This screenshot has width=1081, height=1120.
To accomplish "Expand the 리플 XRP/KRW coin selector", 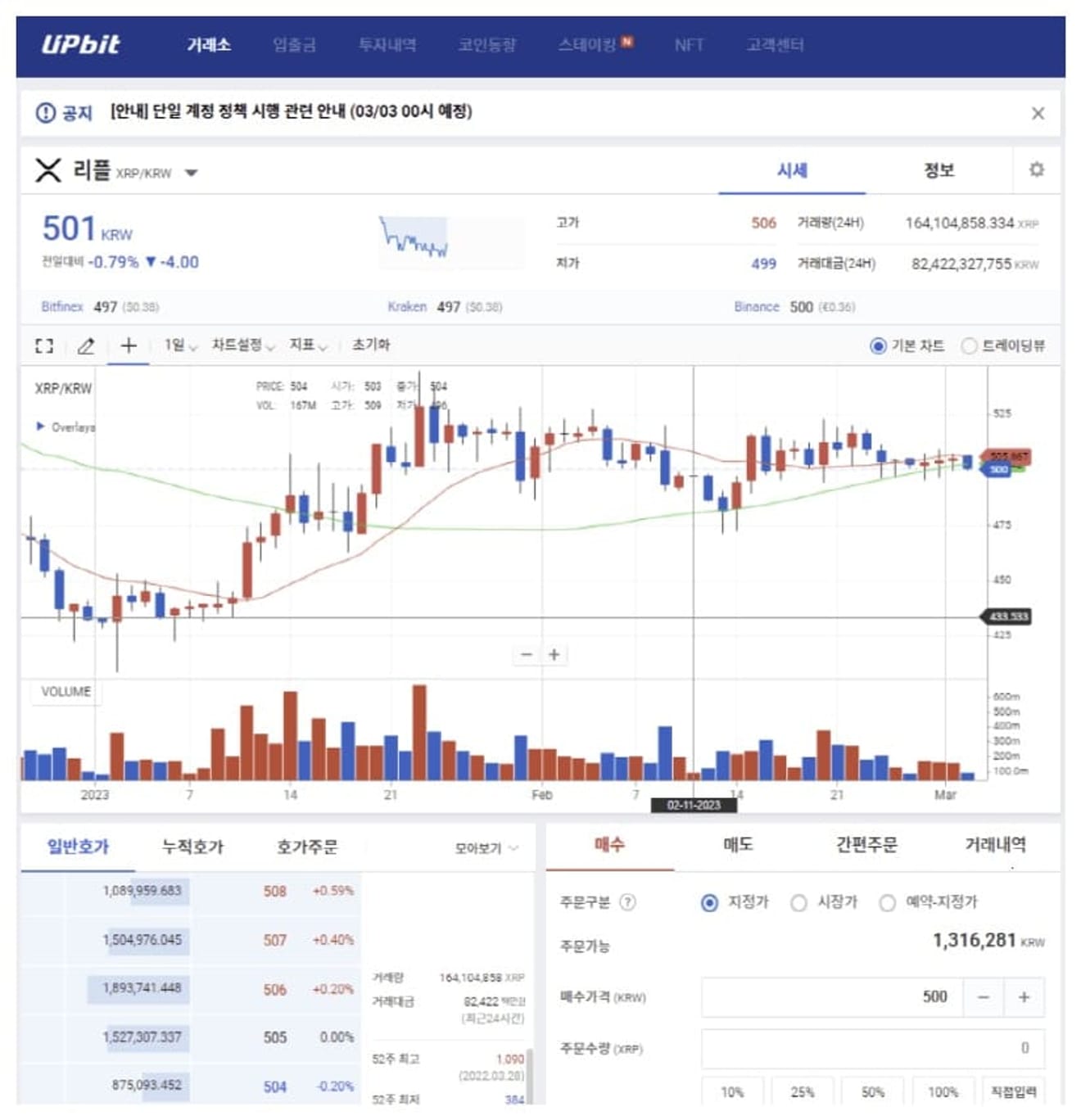I will (x=191, y=173).
